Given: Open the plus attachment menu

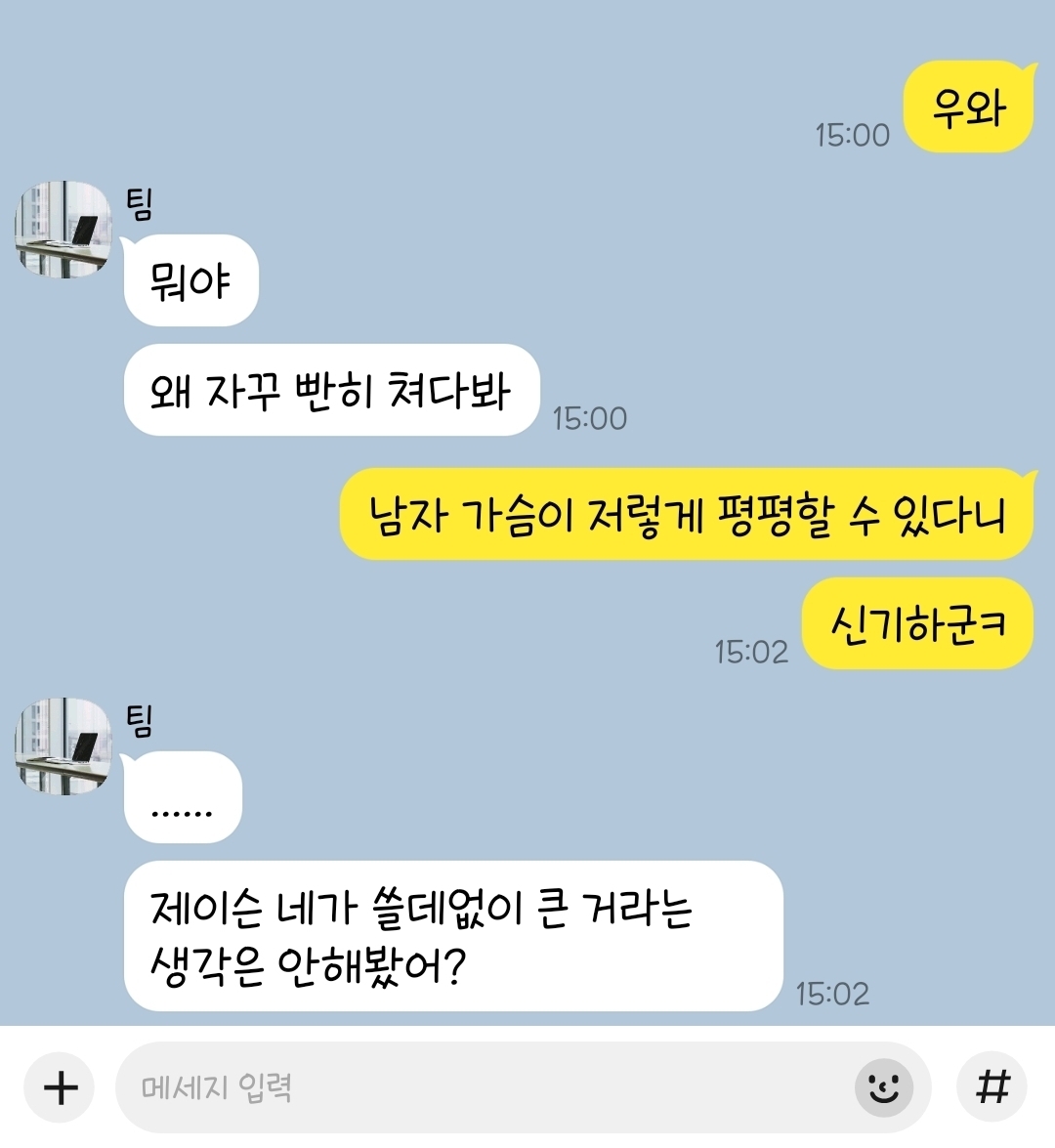Looking at the screenshot, I should [61, 1087].
